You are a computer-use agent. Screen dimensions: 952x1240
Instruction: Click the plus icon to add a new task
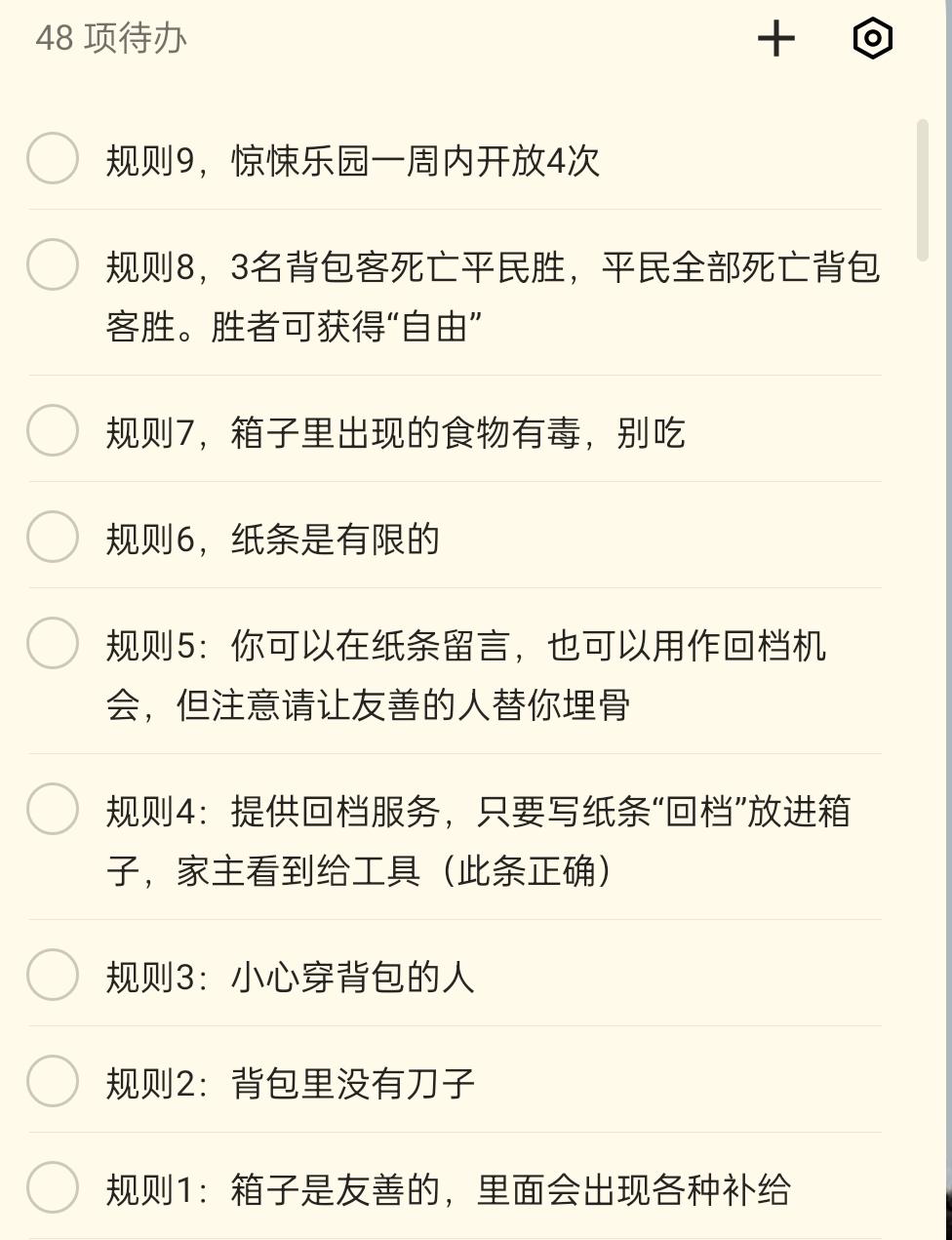(776, 39)
